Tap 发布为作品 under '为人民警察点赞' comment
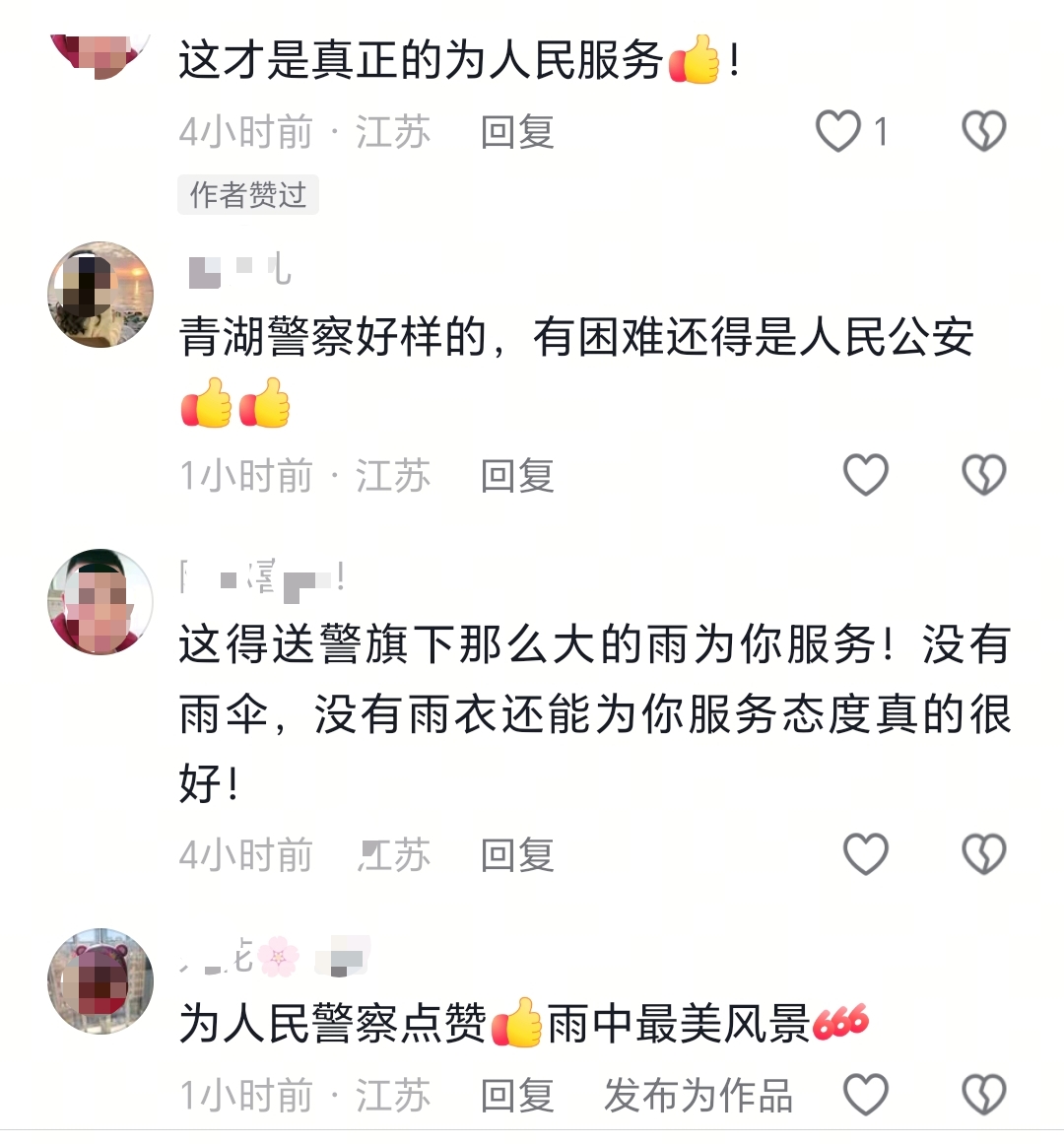Image resolution: width=1064 pixels, height=1144 pixels. click(x=698, y=1095)
